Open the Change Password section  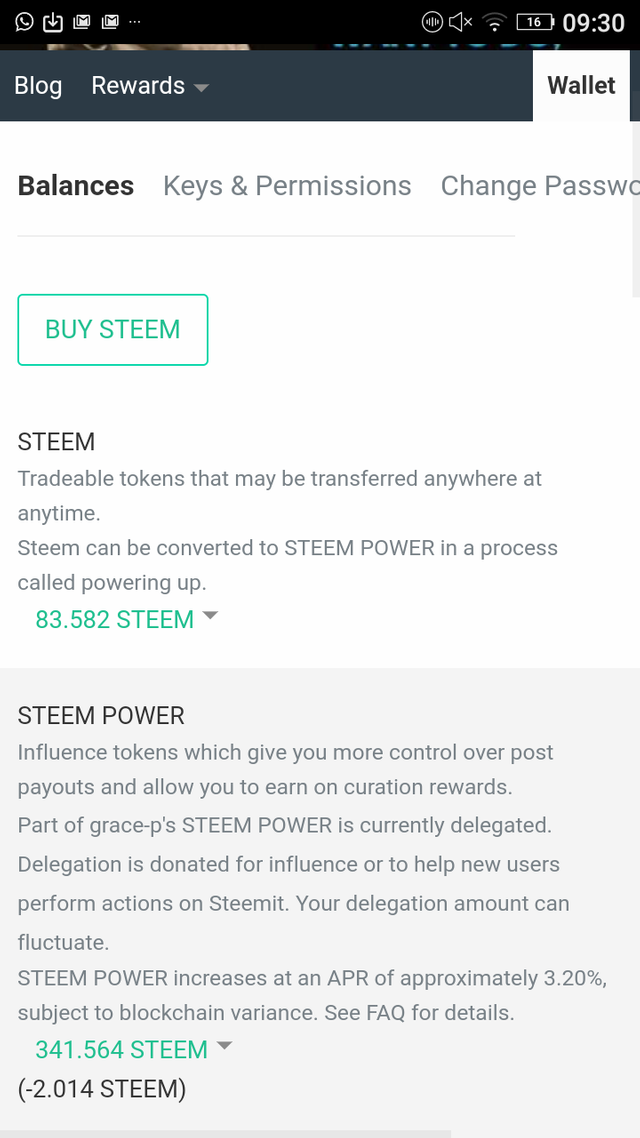(540, 186)
